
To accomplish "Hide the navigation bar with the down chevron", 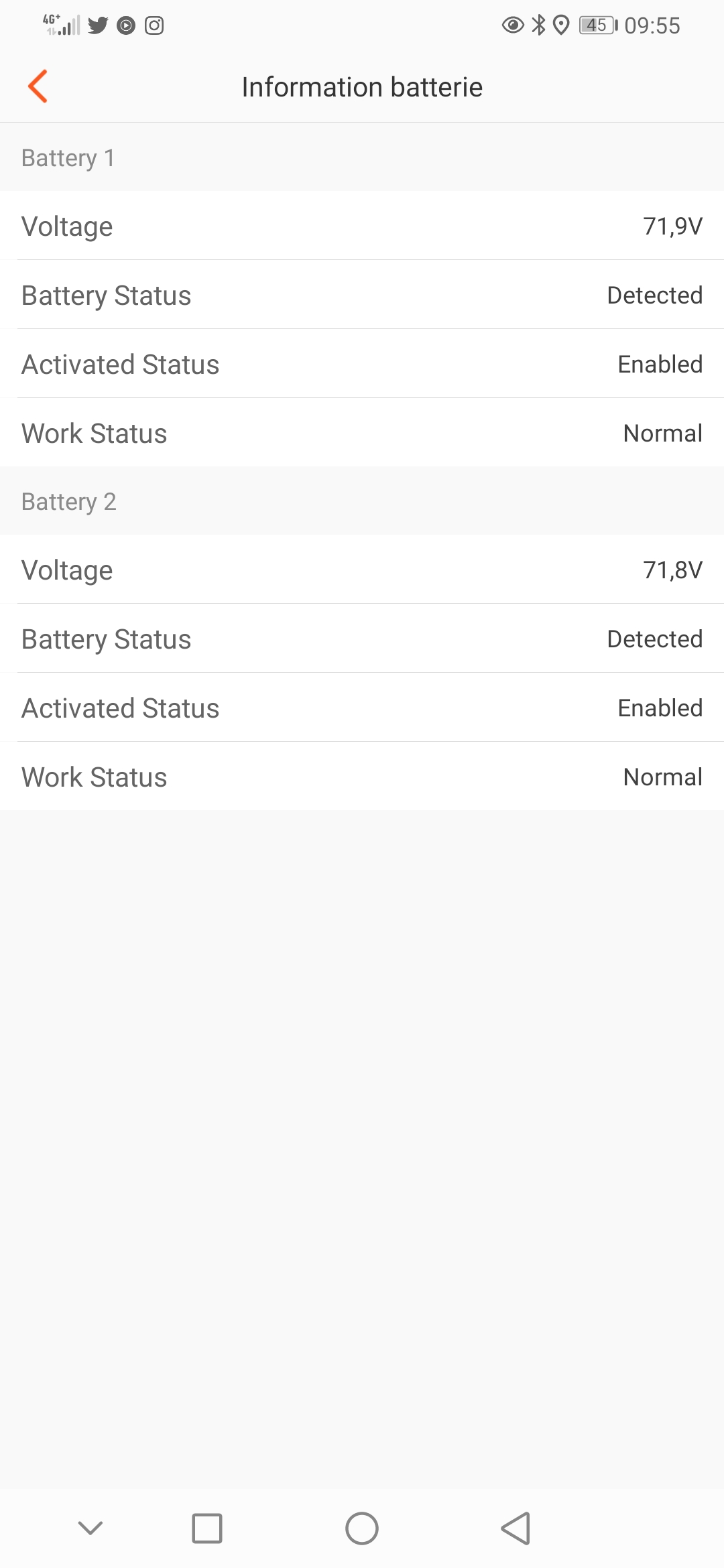I will click(90, 1528).
